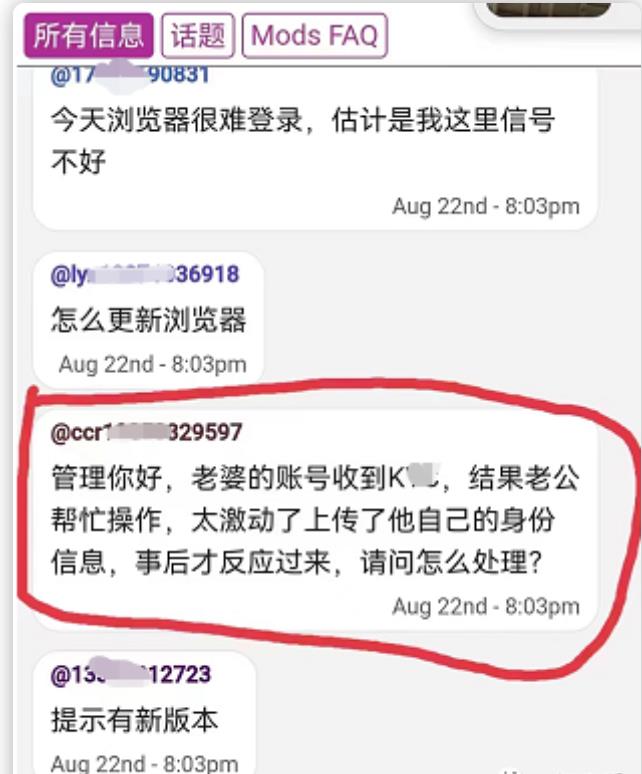Open the profile of the user ending in 12723
The image size is (642, 774).
coord(131,674)
